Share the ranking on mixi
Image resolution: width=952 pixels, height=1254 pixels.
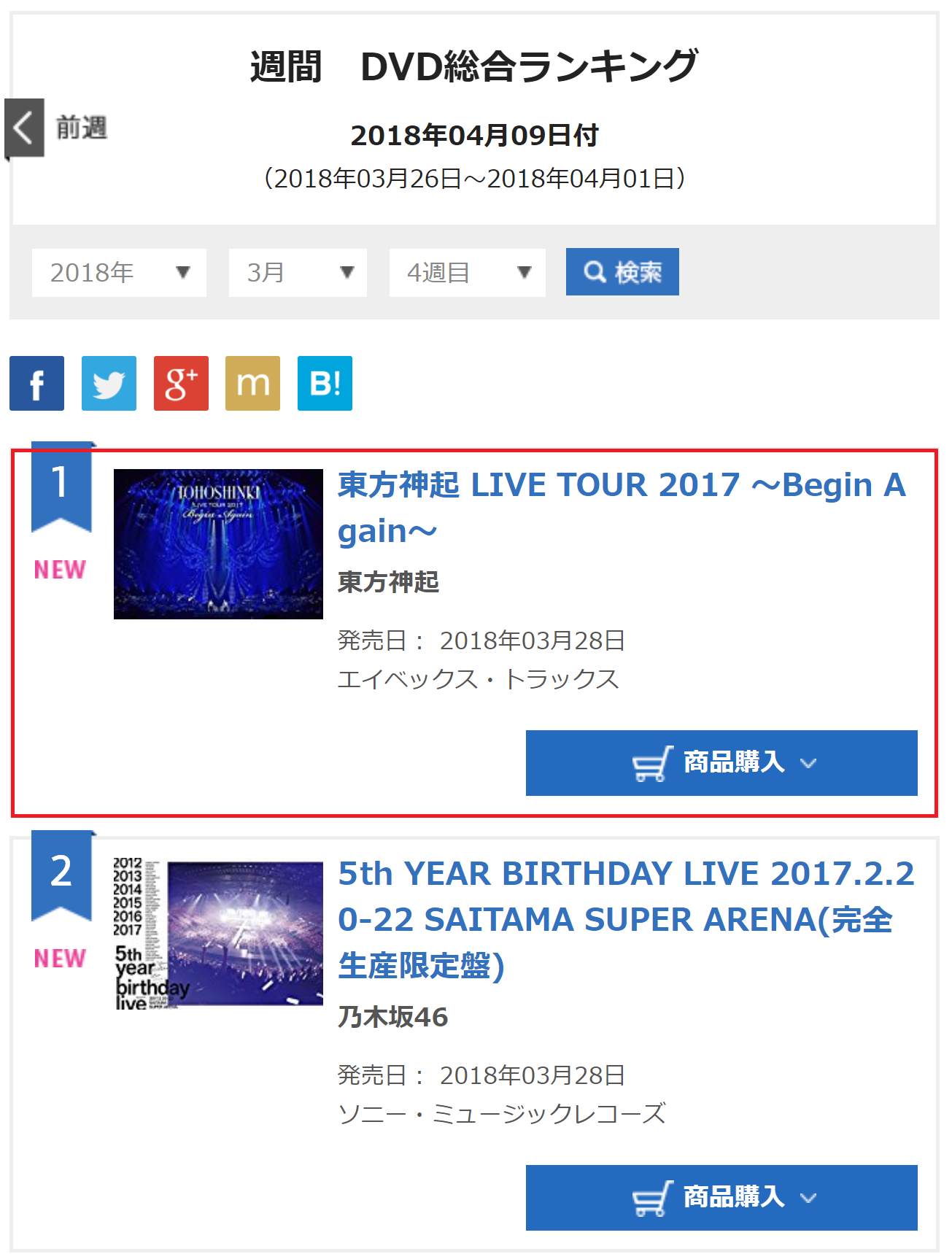252,384
